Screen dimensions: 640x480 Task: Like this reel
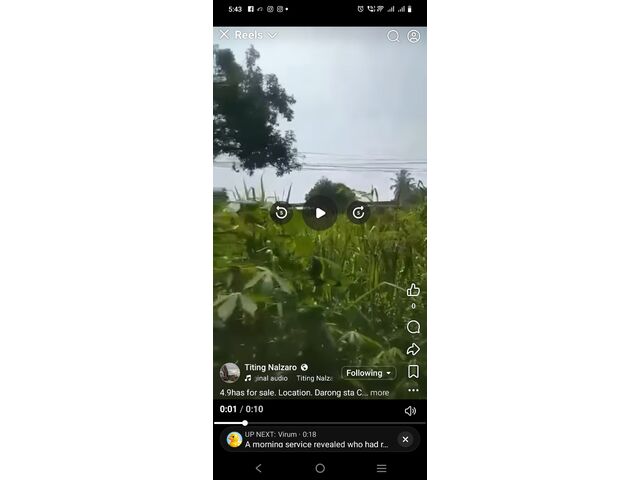point(413,290)
